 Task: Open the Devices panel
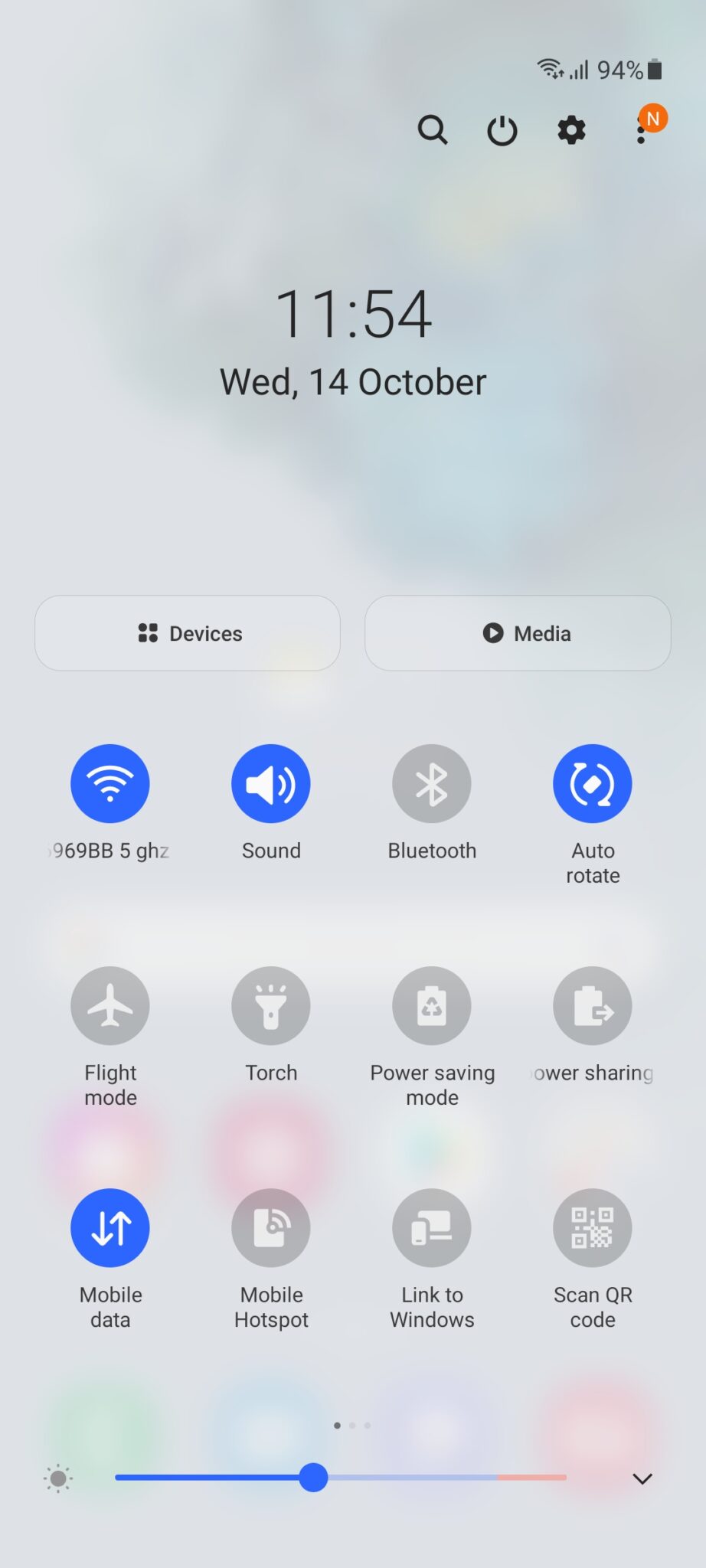[x=188, y=633]
